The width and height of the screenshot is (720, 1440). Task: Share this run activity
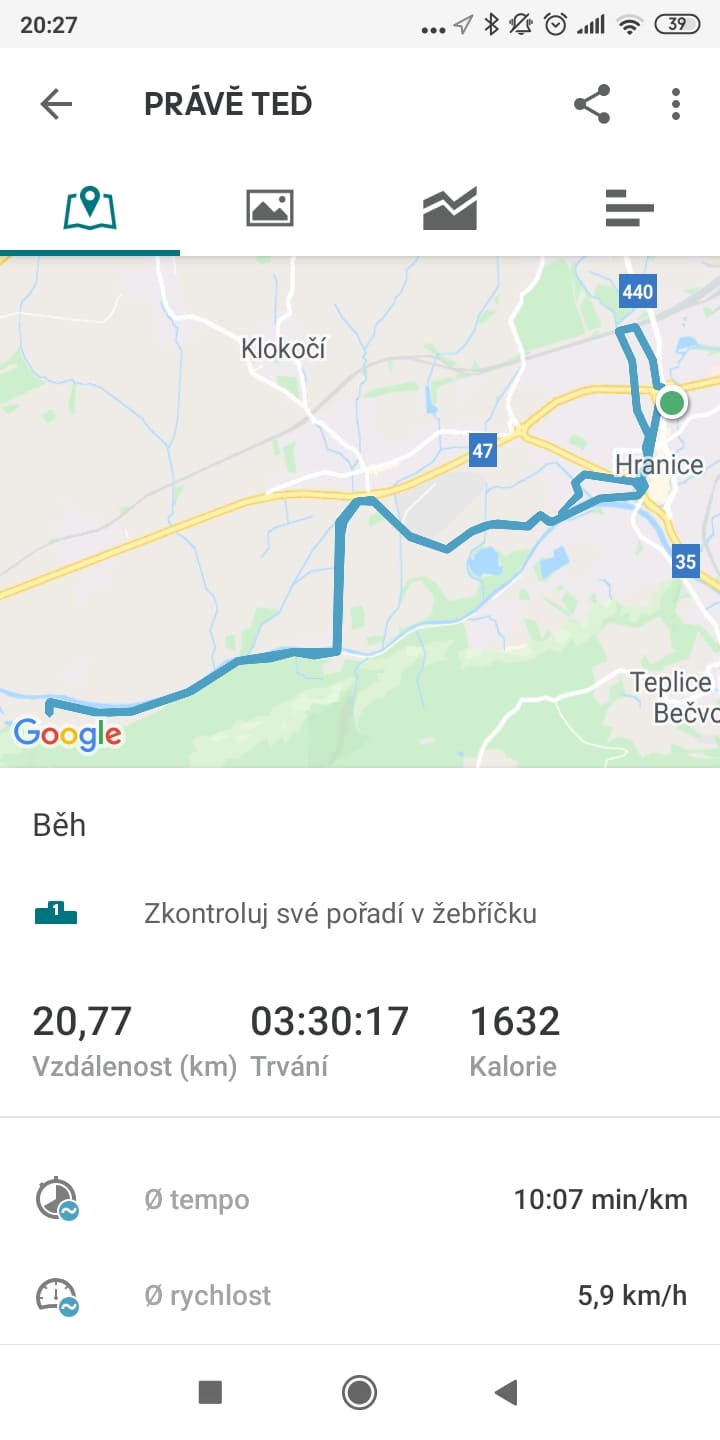[592, 104]
